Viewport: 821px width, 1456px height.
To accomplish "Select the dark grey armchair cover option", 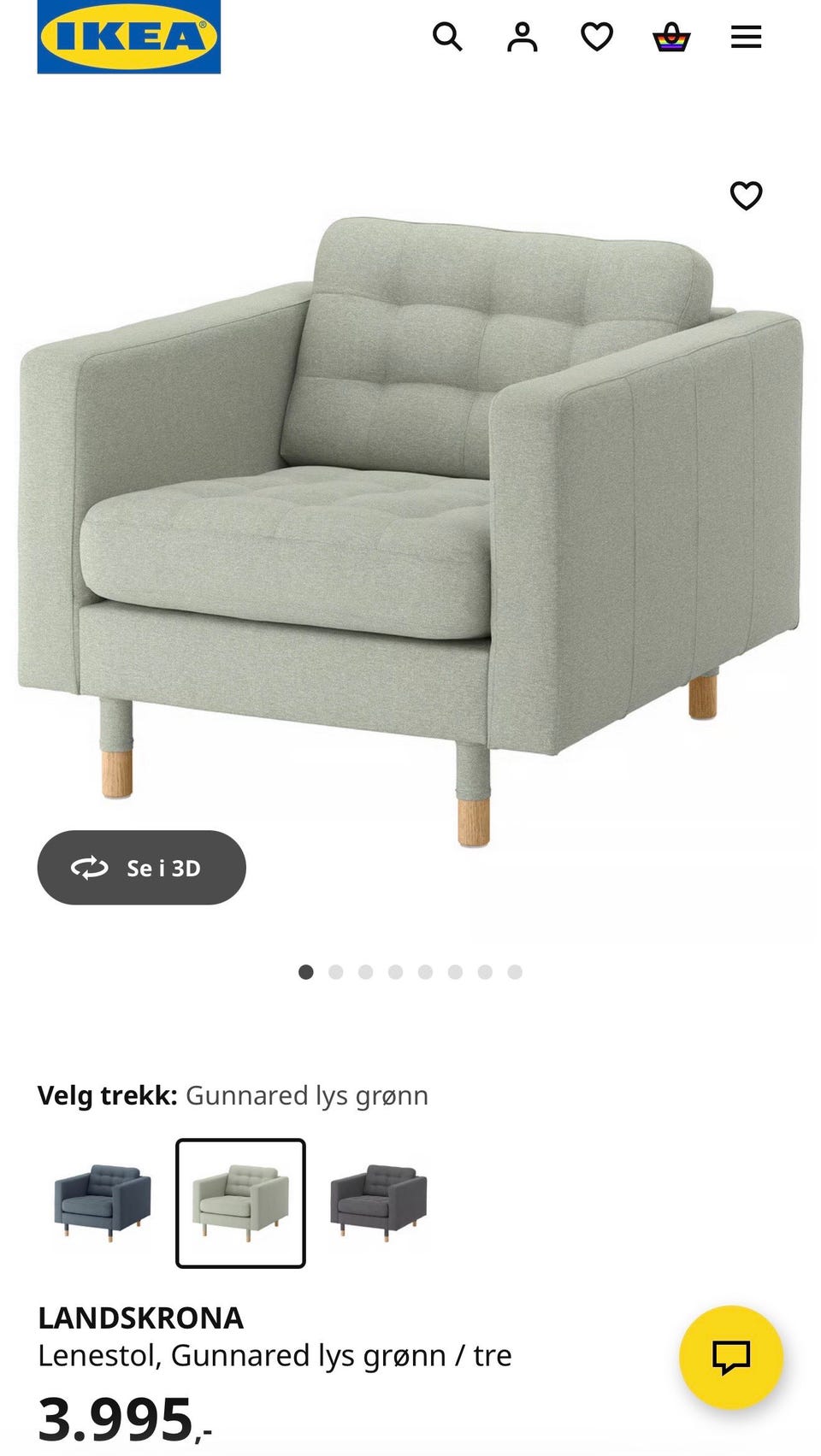I will tap(379, 1203).
